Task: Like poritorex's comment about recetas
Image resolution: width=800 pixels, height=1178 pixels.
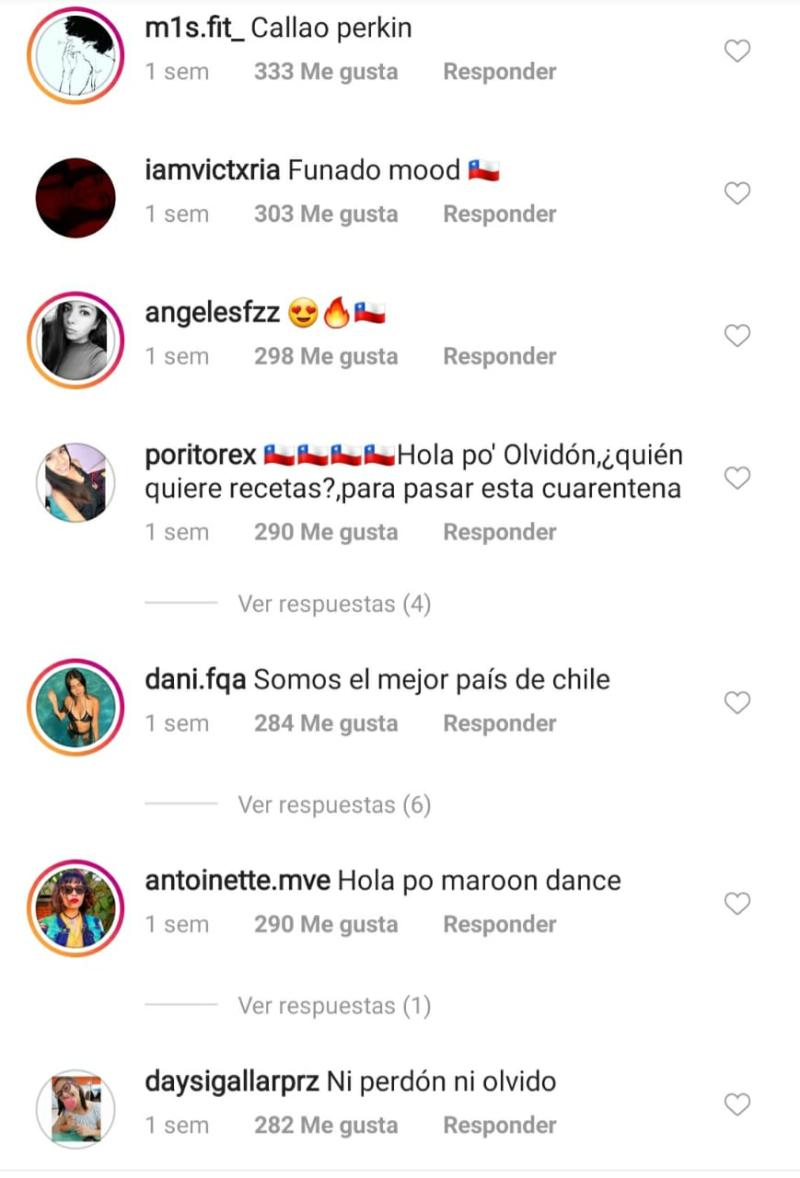Action: coord(737,478)
